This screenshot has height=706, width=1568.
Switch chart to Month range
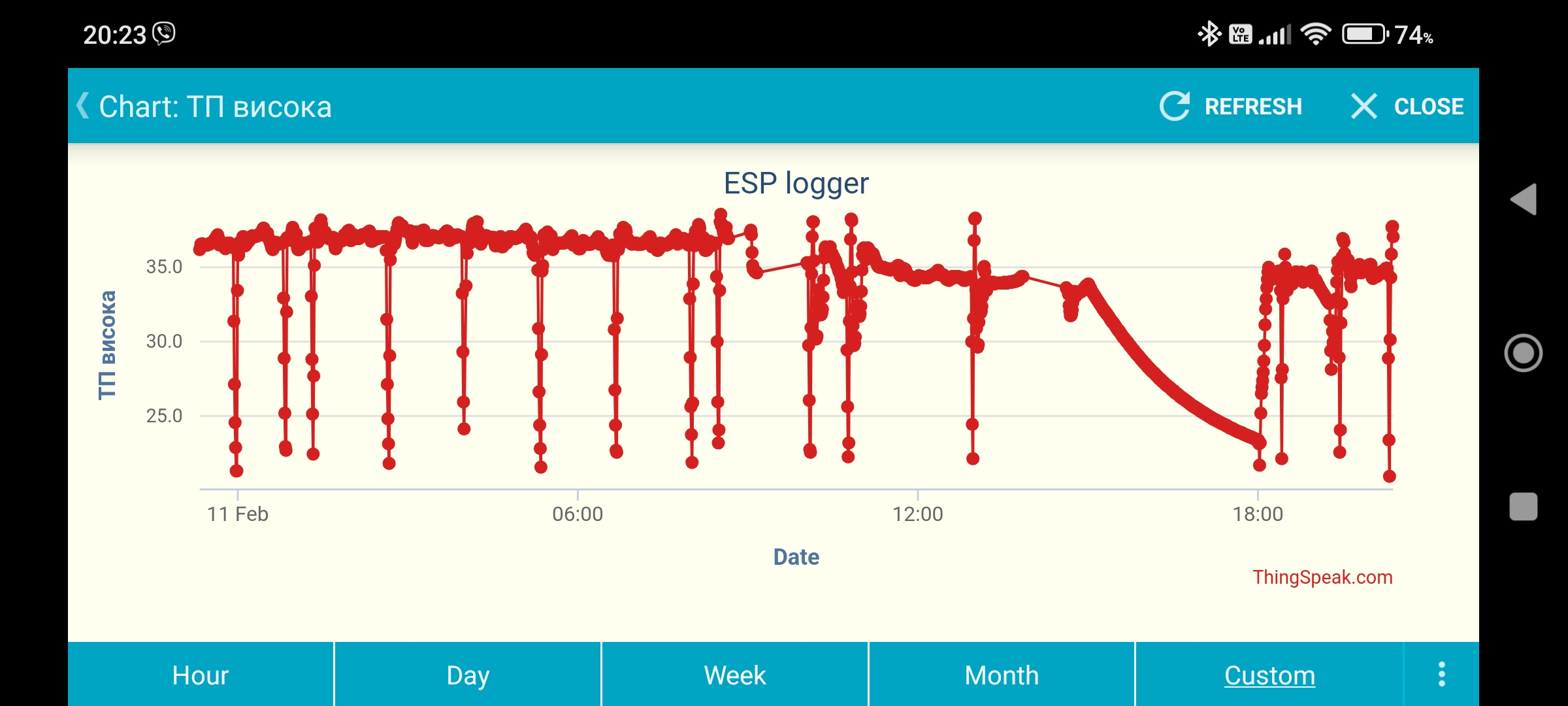pos(1002,675)
